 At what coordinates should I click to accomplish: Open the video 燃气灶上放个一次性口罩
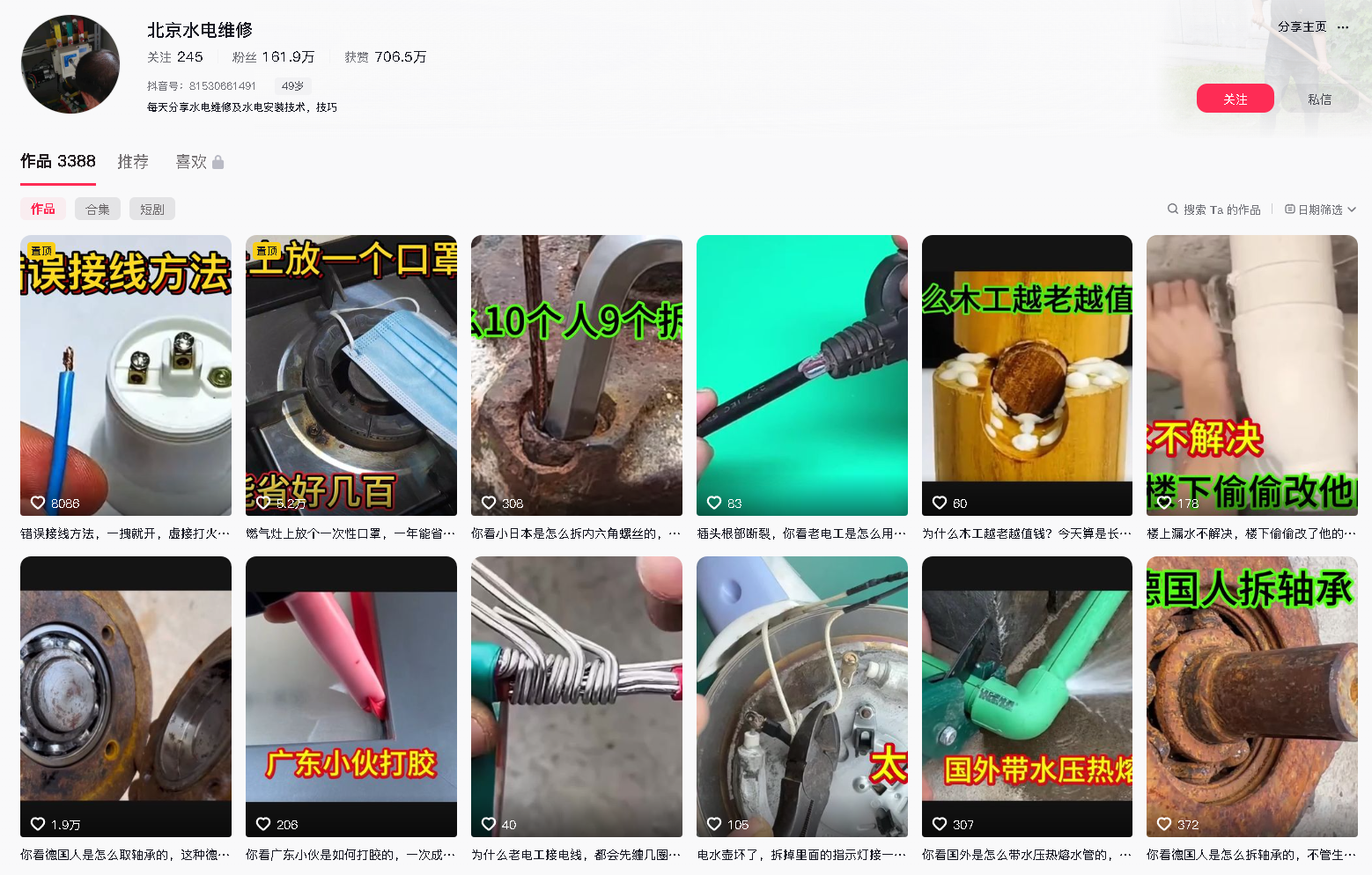coord(351,375)
